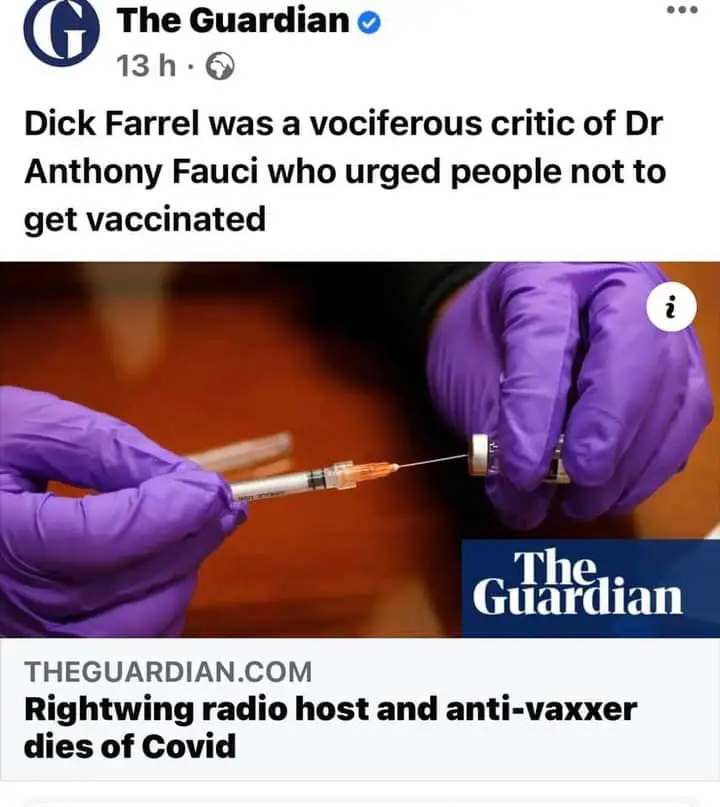This screenshot has height=807, width=720.
Task: Open The Guardian page name link
Action: [234, 20]
